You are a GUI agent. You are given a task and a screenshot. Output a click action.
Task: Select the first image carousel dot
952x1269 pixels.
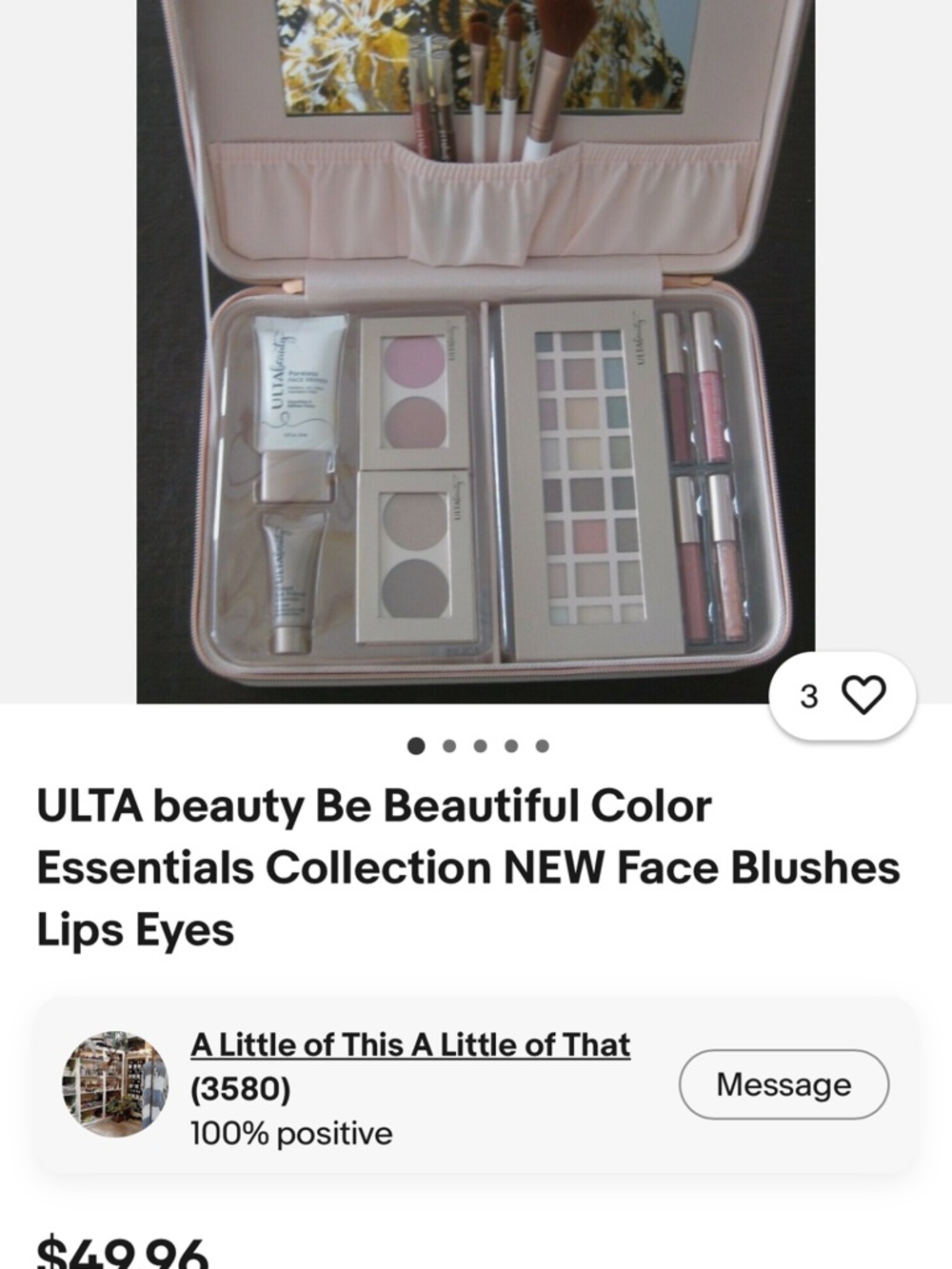416,748
